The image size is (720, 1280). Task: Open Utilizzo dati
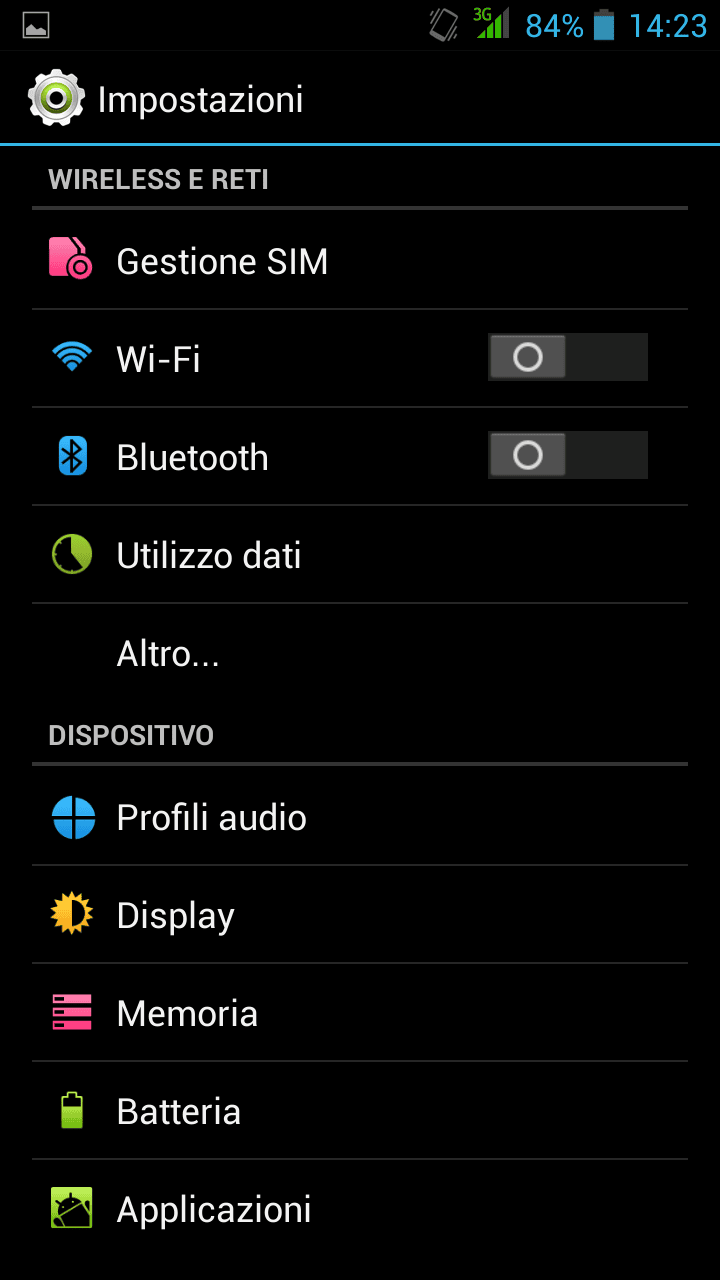coord(209,555)
